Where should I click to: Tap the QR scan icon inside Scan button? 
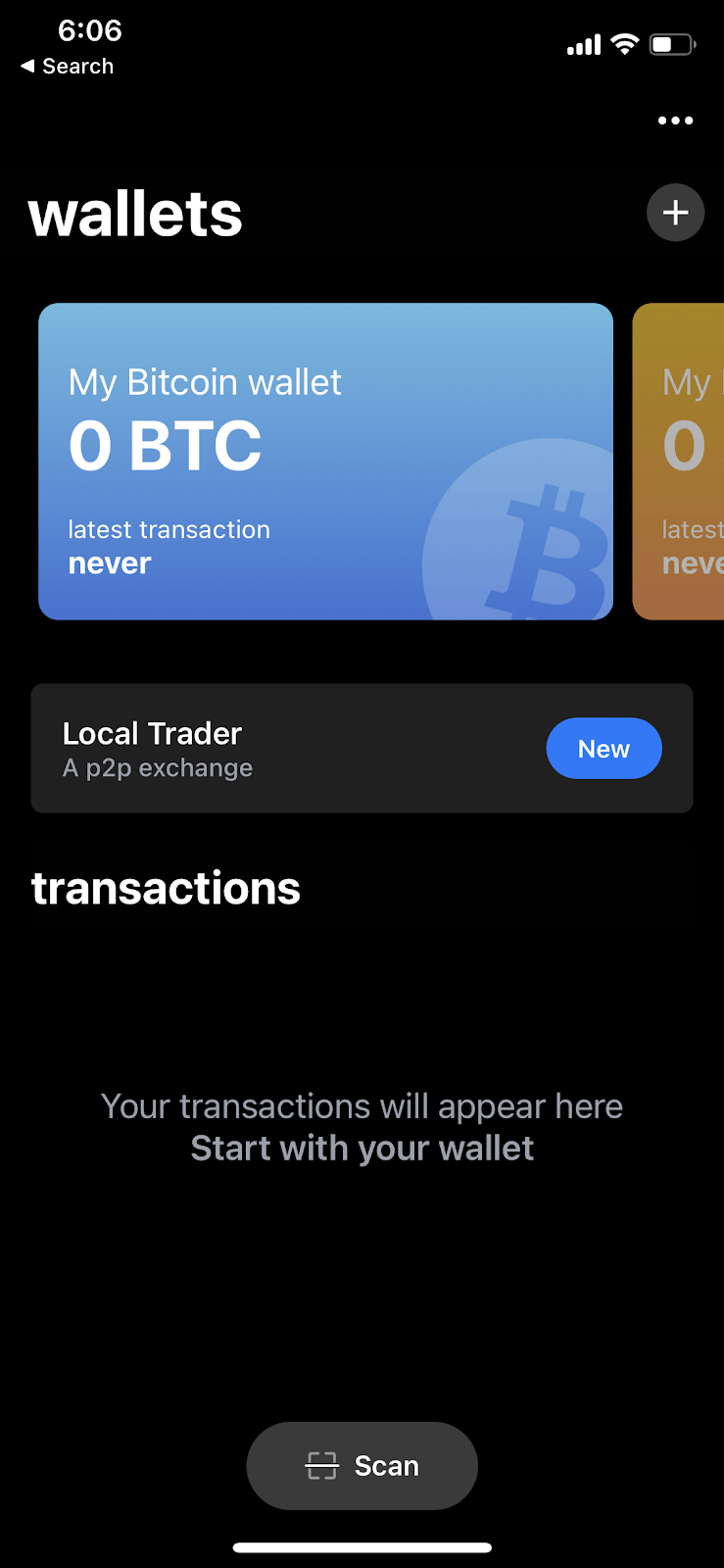coord(321,1465)
